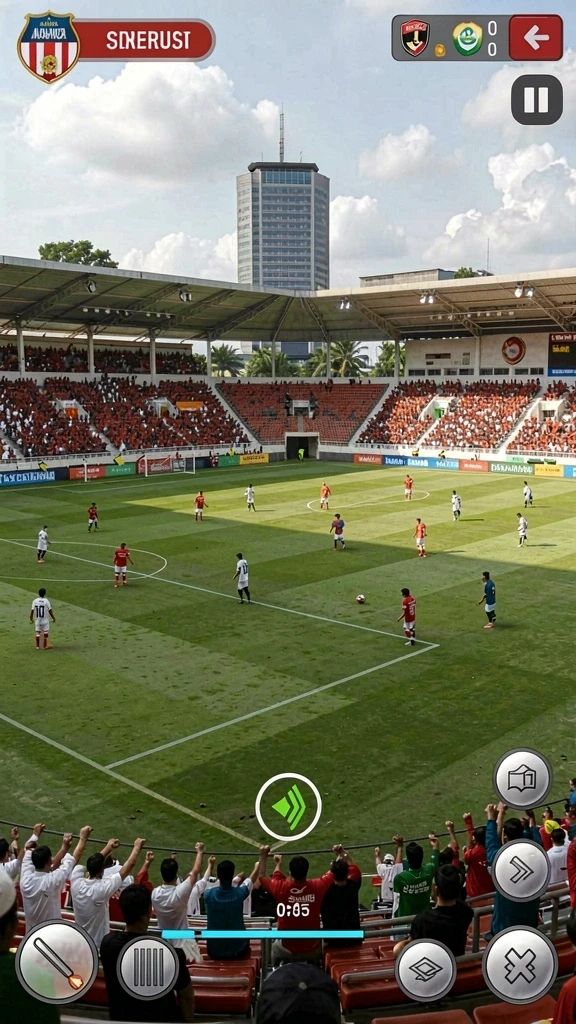Tap the baton action button

(x=57, y=961)
